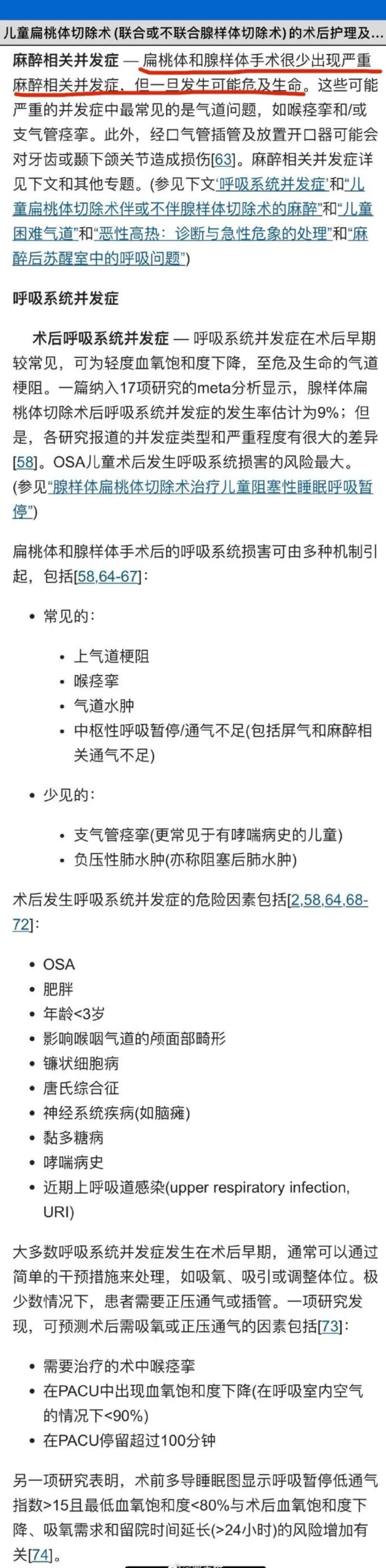
Task: Open the '呼吸系统并发症' section link
Action: point(273,184)
